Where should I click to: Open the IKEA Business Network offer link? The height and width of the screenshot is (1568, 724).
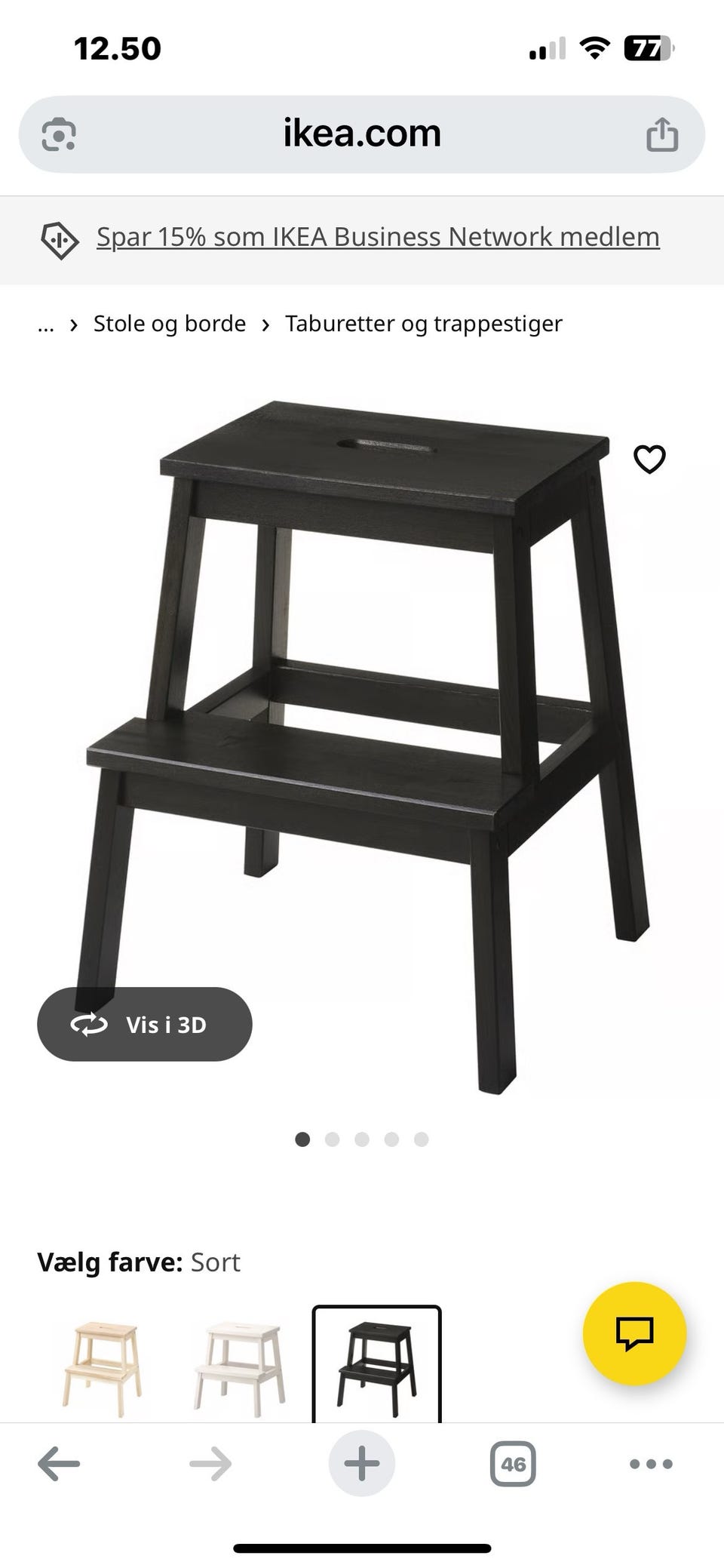click(x=378, y=237)
